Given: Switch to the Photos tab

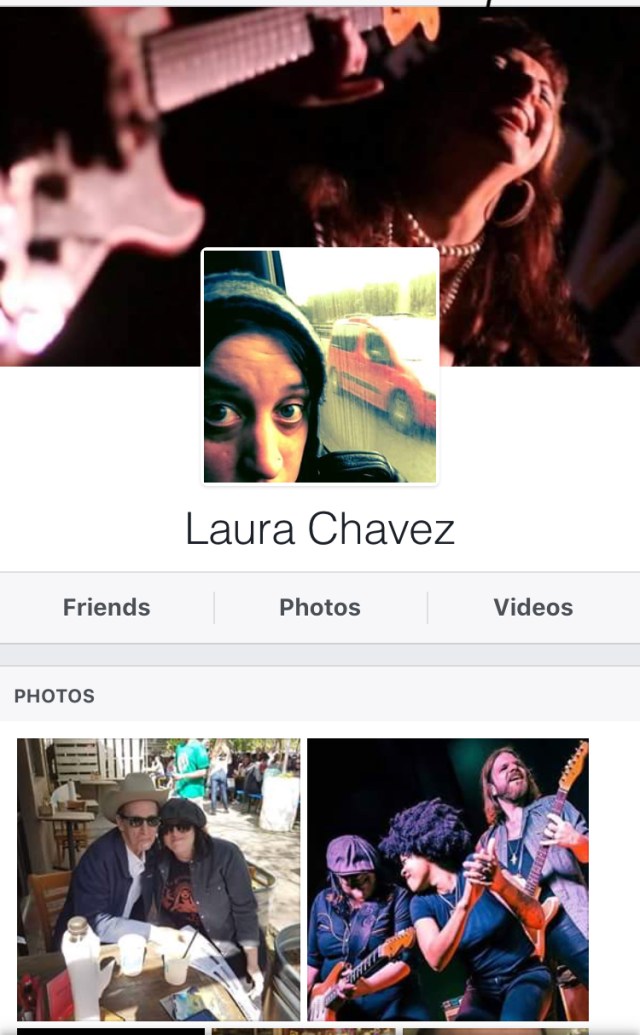Looking at the screenshot, I should tap(320, 607).
